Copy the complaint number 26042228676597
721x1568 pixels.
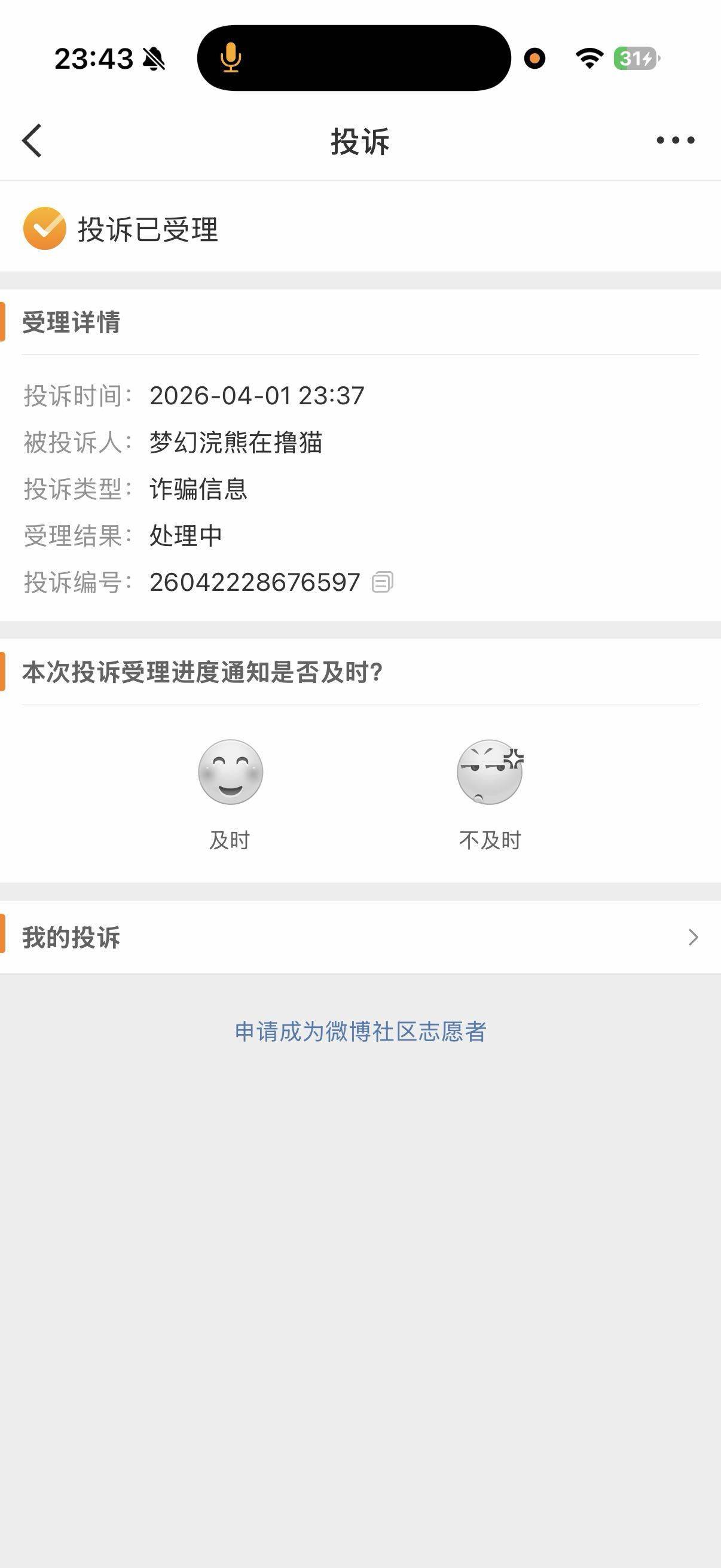(383, 582)
